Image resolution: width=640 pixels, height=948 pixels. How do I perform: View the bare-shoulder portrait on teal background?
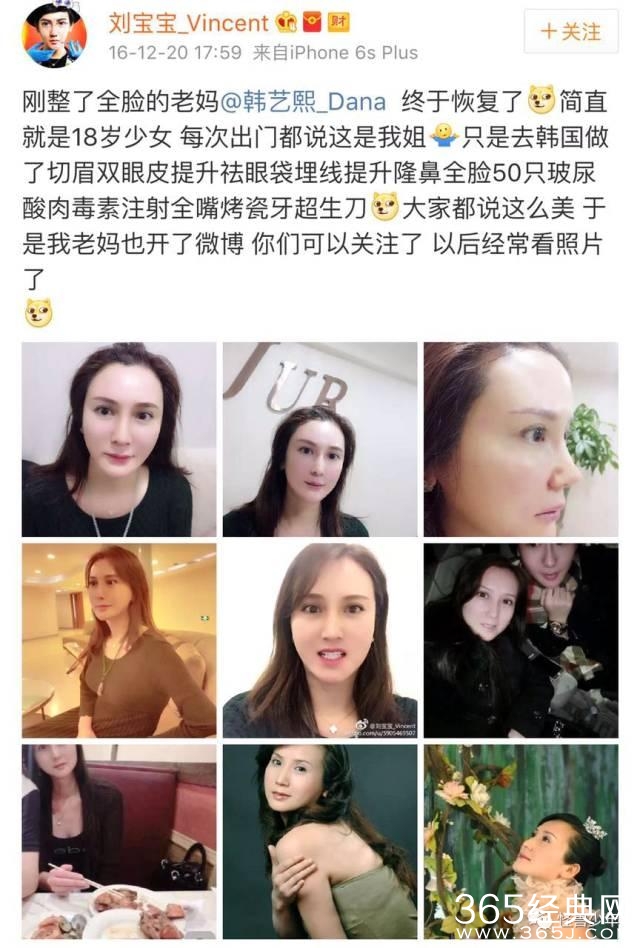[320, 840]
